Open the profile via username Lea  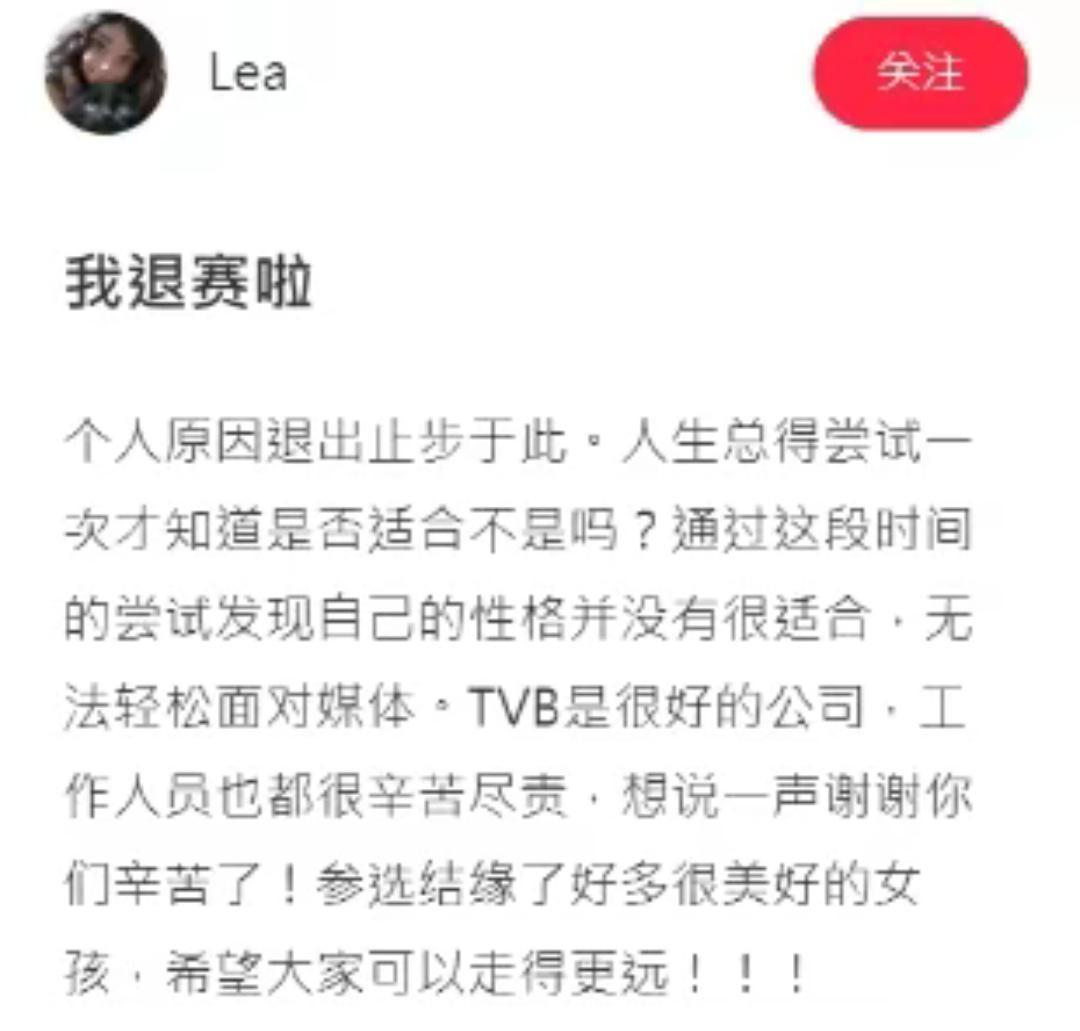[248, 74]
